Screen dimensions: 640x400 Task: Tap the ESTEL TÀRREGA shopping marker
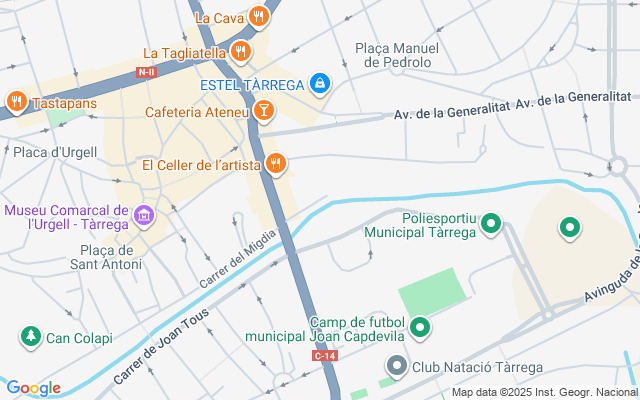(319, 83)
